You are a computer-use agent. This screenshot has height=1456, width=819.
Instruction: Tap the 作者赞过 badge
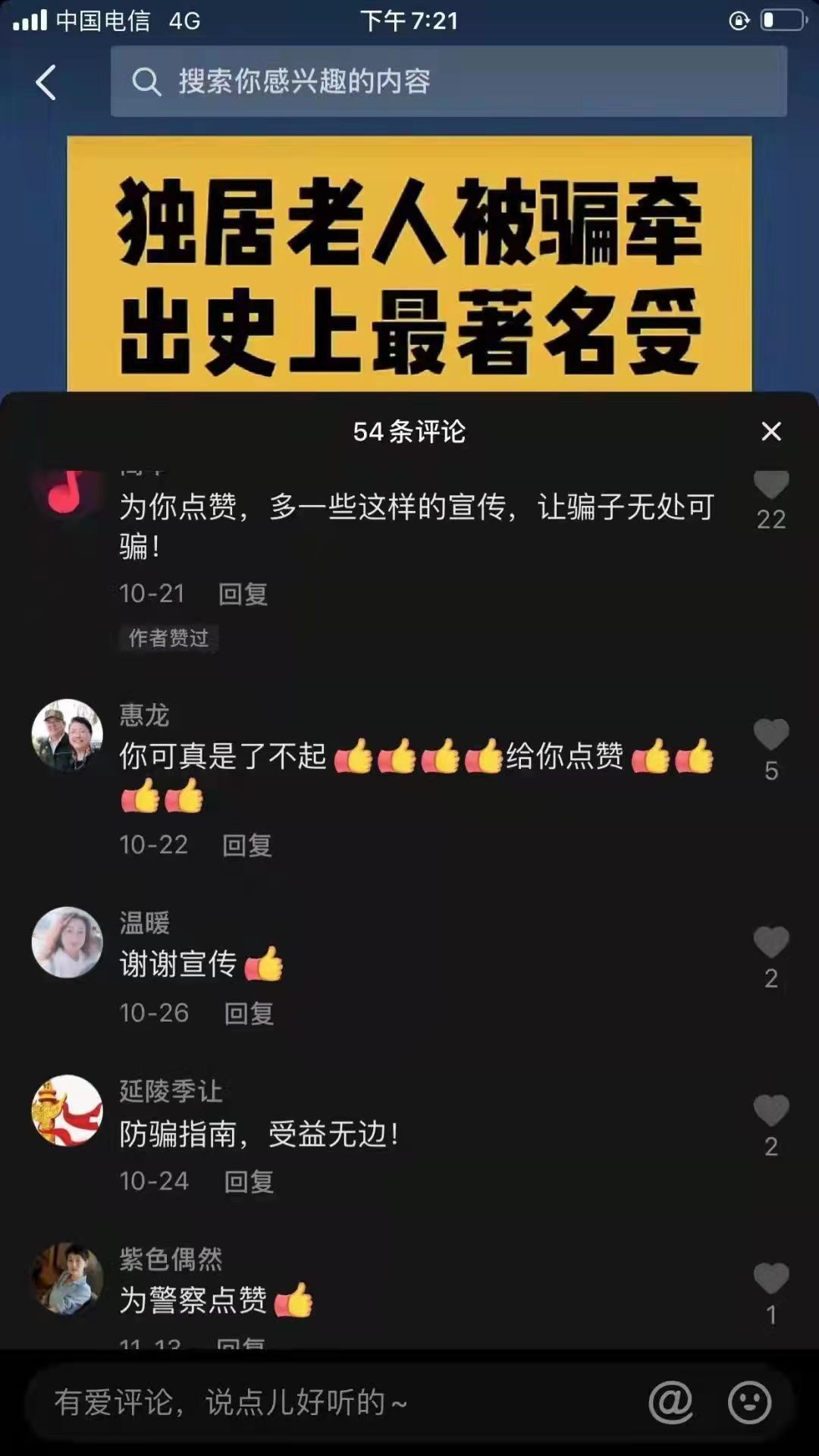(168, 639)
